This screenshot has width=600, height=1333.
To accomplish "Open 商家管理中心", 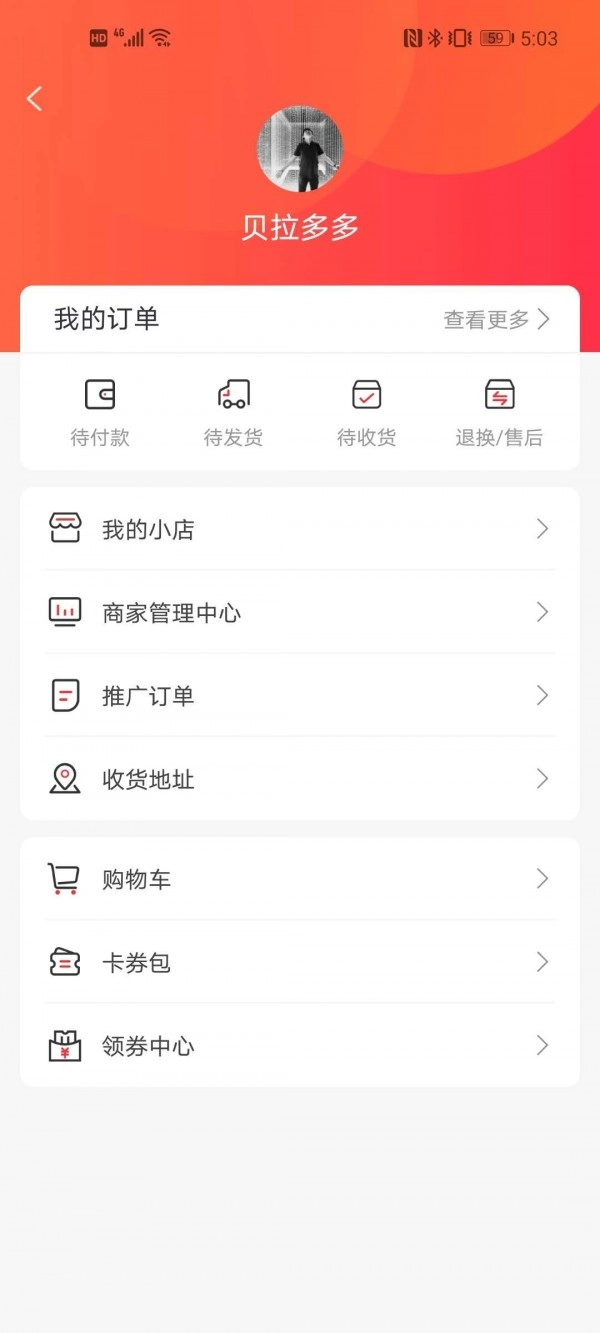I will (x=300, y=612).
